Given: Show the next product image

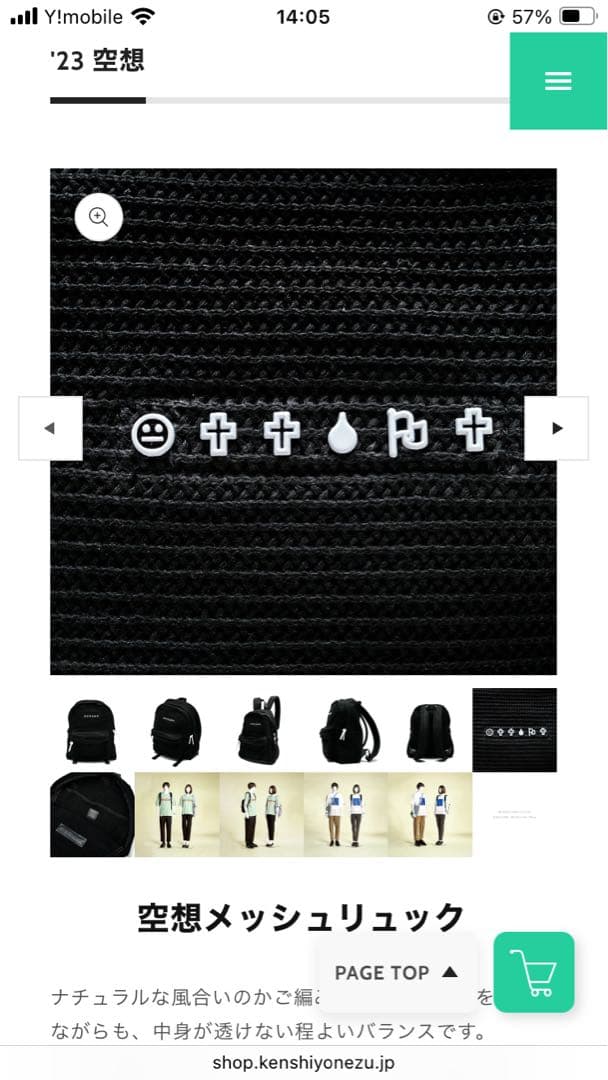Looking at the screenshot, I should (x=557, y=428).
